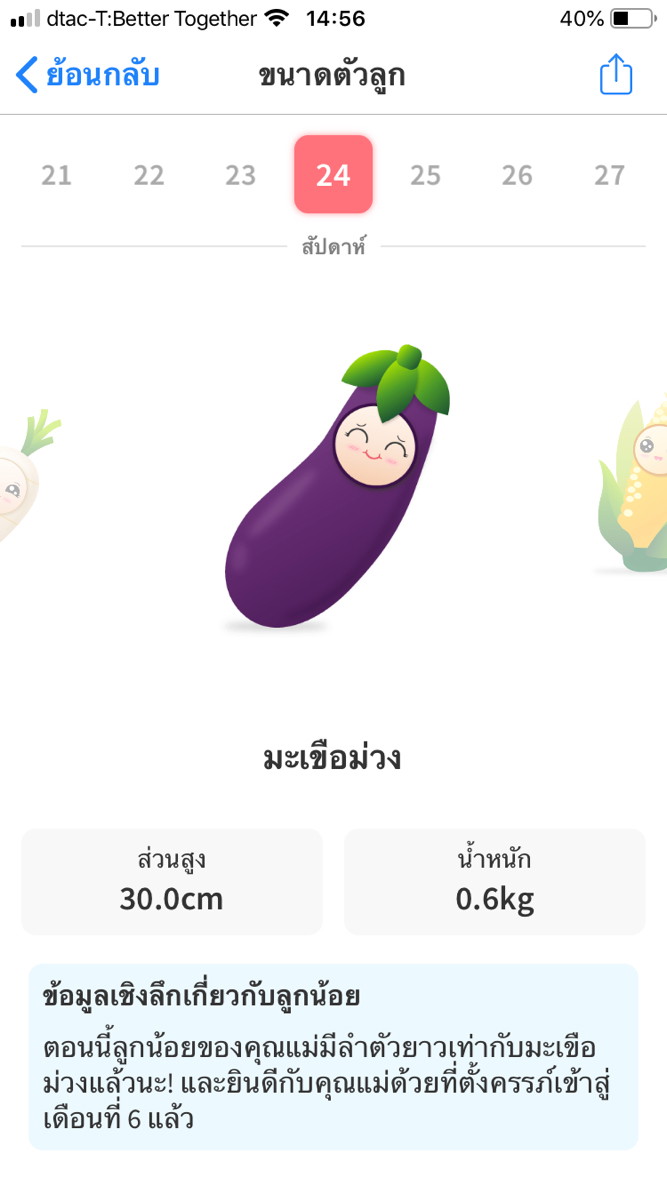Tap the highlighted week 24
The height and width of the screenshot is (1186, 667).
point(333,175)
